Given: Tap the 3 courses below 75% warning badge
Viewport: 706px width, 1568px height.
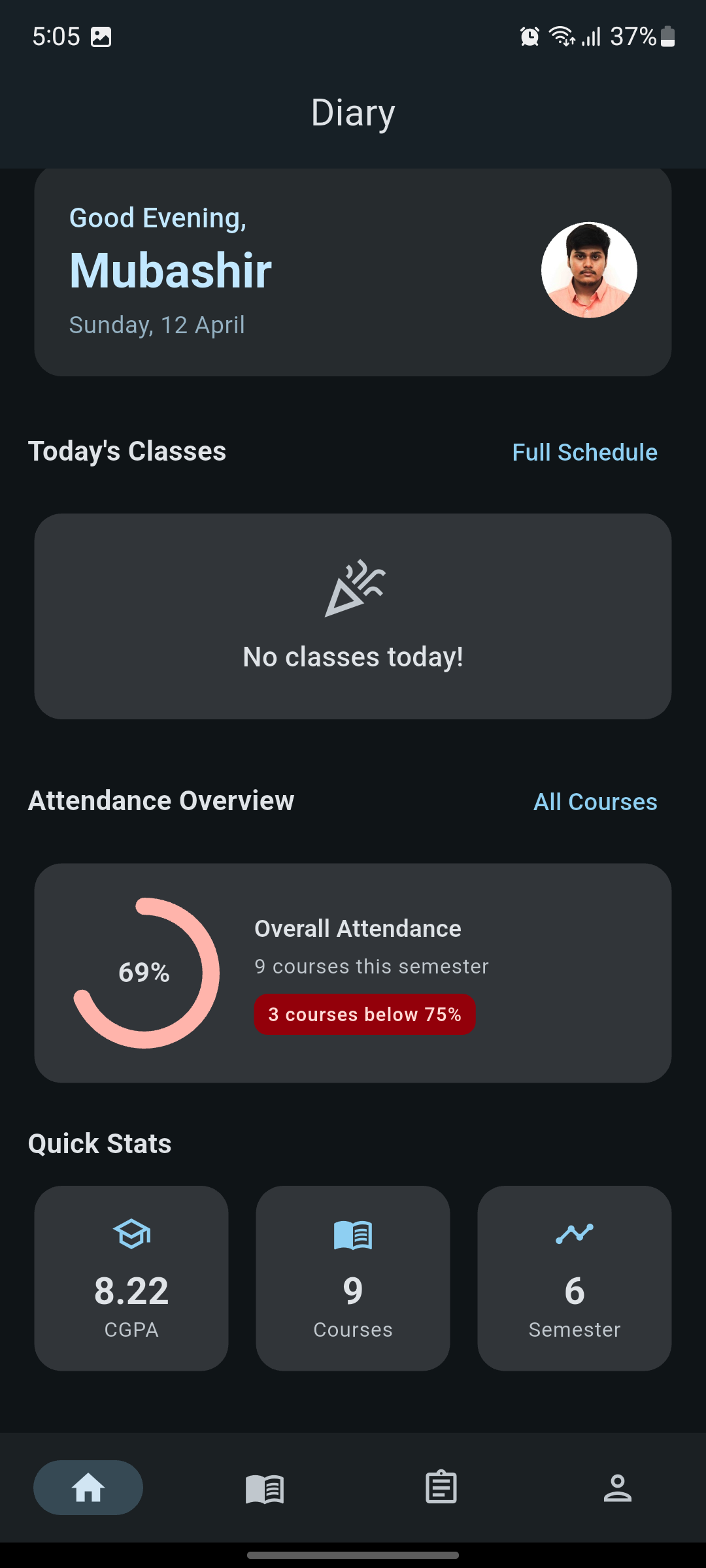Looking at the screenshot, I should point(364,1014).
